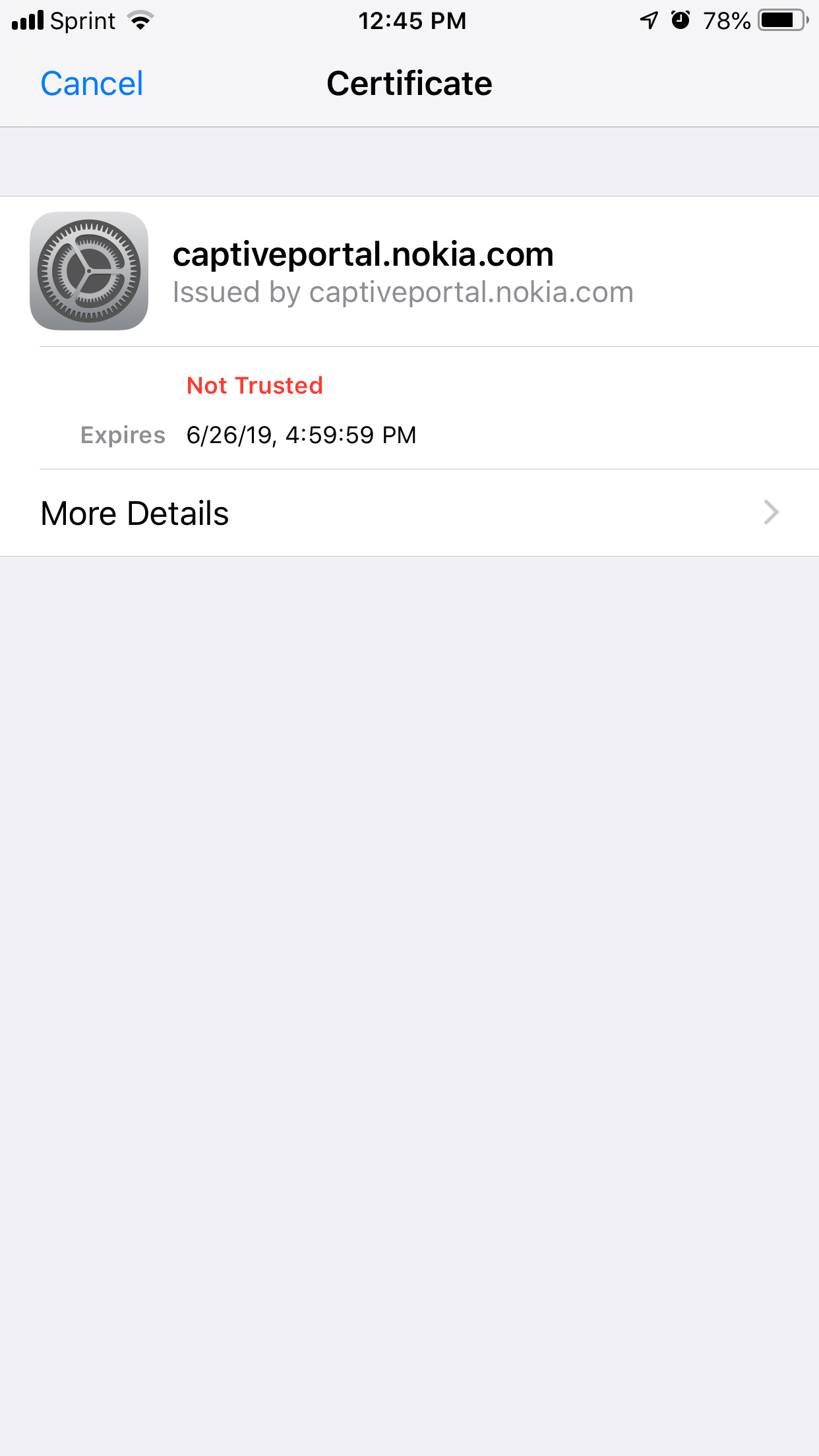This screenshot has width=819, height=1456.
Task: Open More Details via its chevron
Action: coord(772,512)
